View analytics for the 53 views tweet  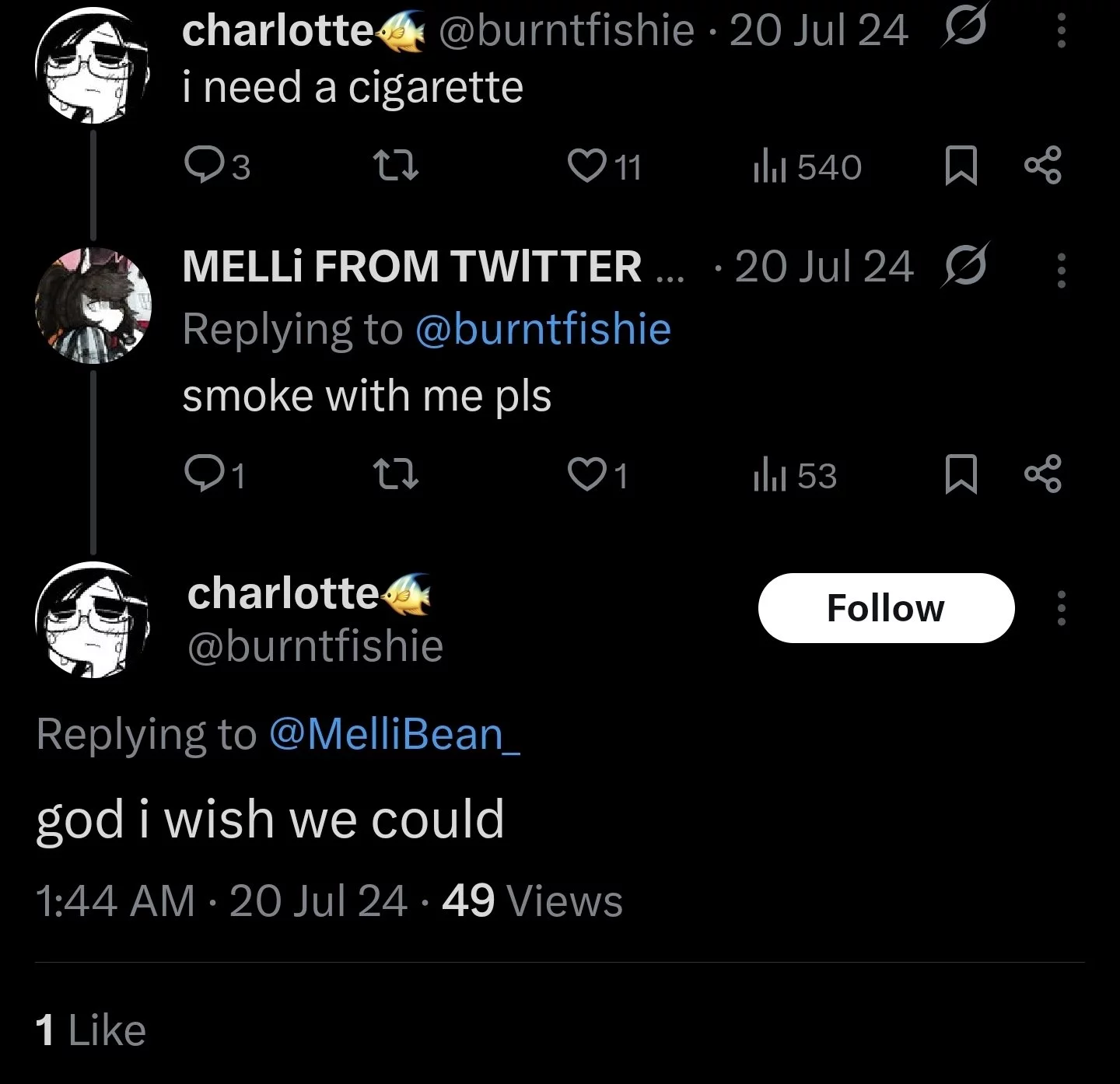[795, 475]
